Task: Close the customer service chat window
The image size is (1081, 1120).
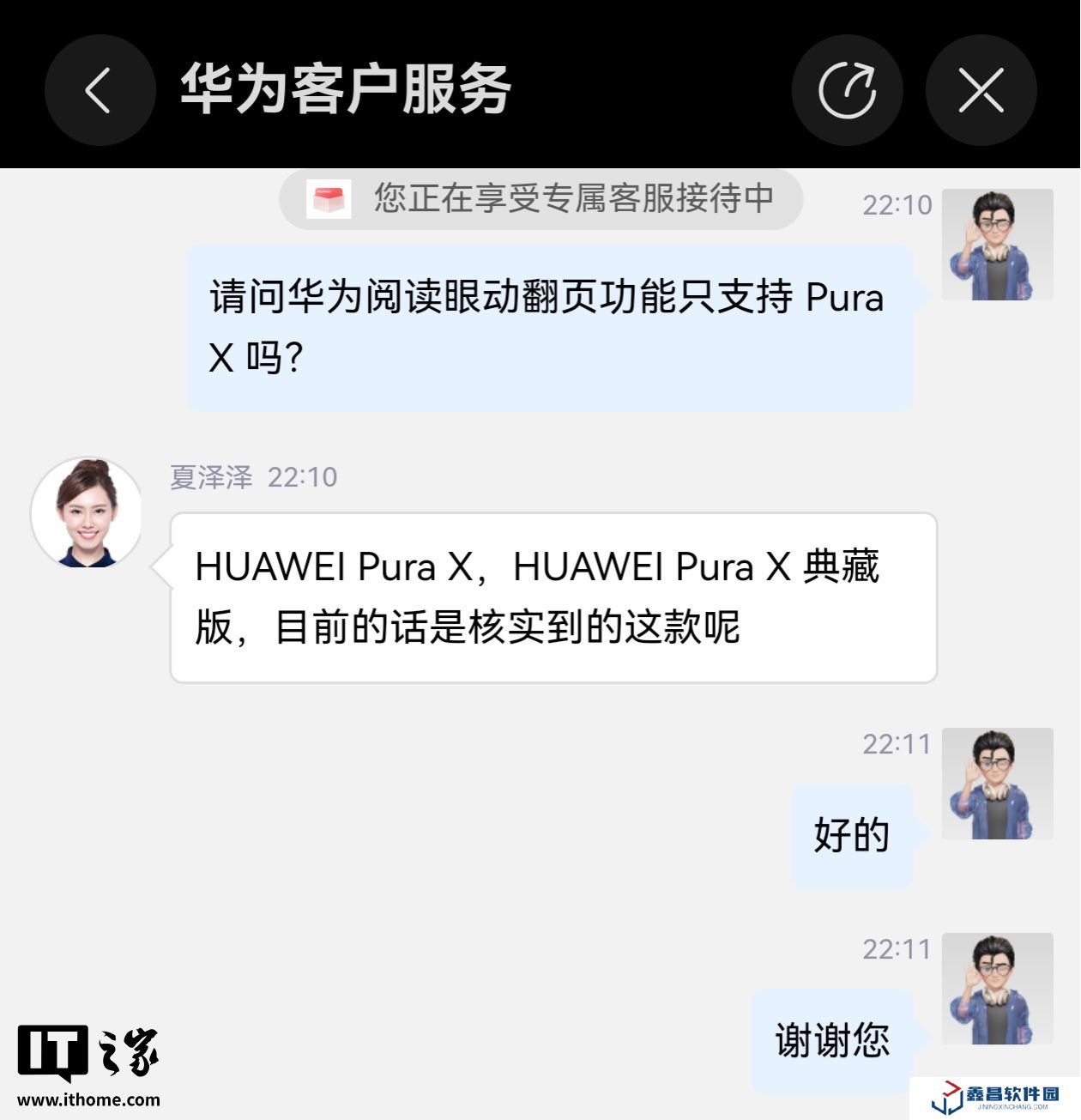Action: click(x=981, y=90)
